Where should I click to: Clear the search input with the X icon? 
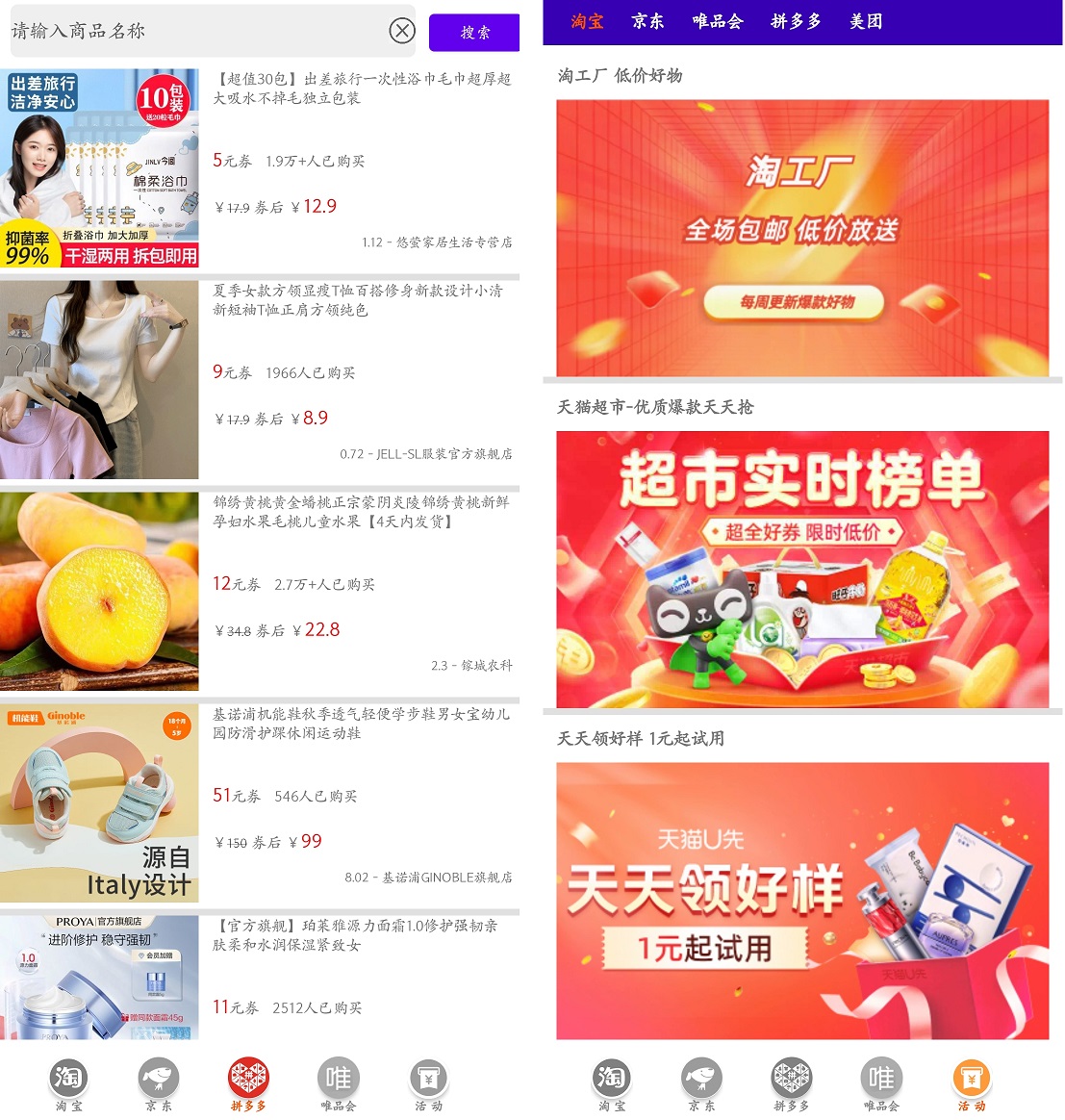pos(402,31)
